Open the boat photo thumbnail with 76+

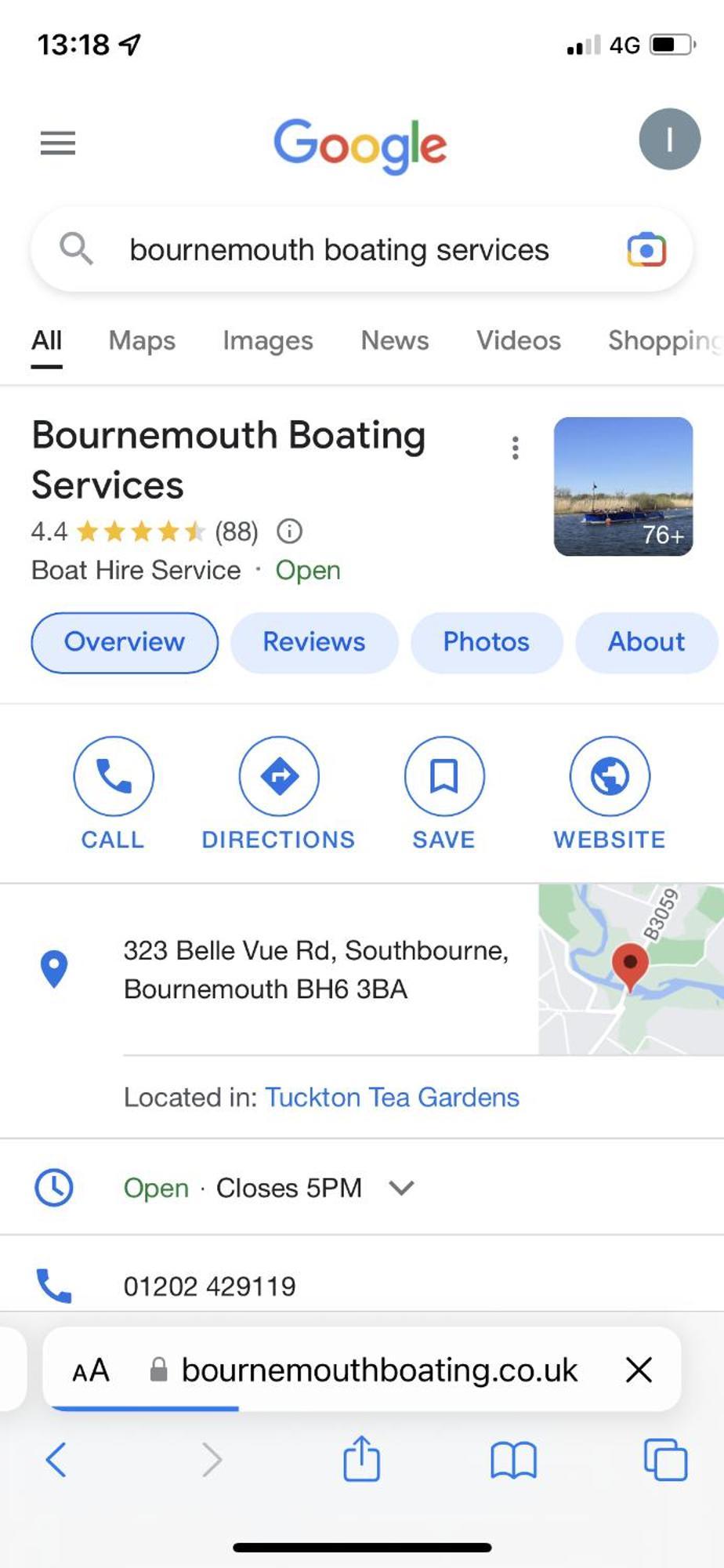click(x=623, y=486)
